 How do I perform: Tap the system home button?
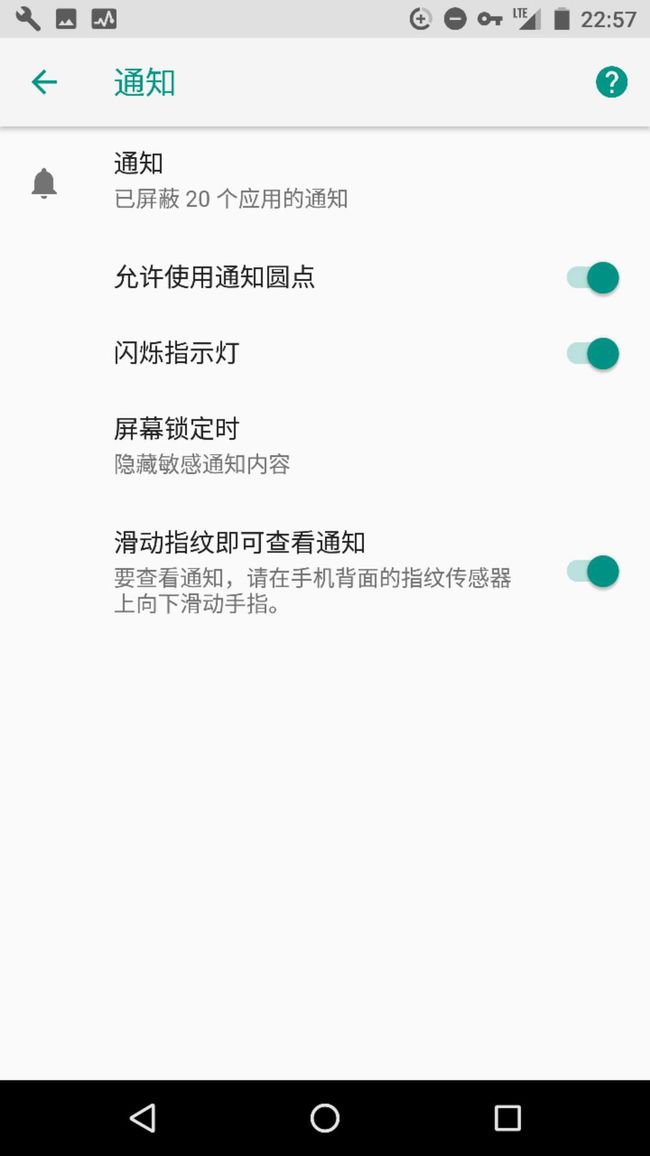click(x=324, y=1118)
